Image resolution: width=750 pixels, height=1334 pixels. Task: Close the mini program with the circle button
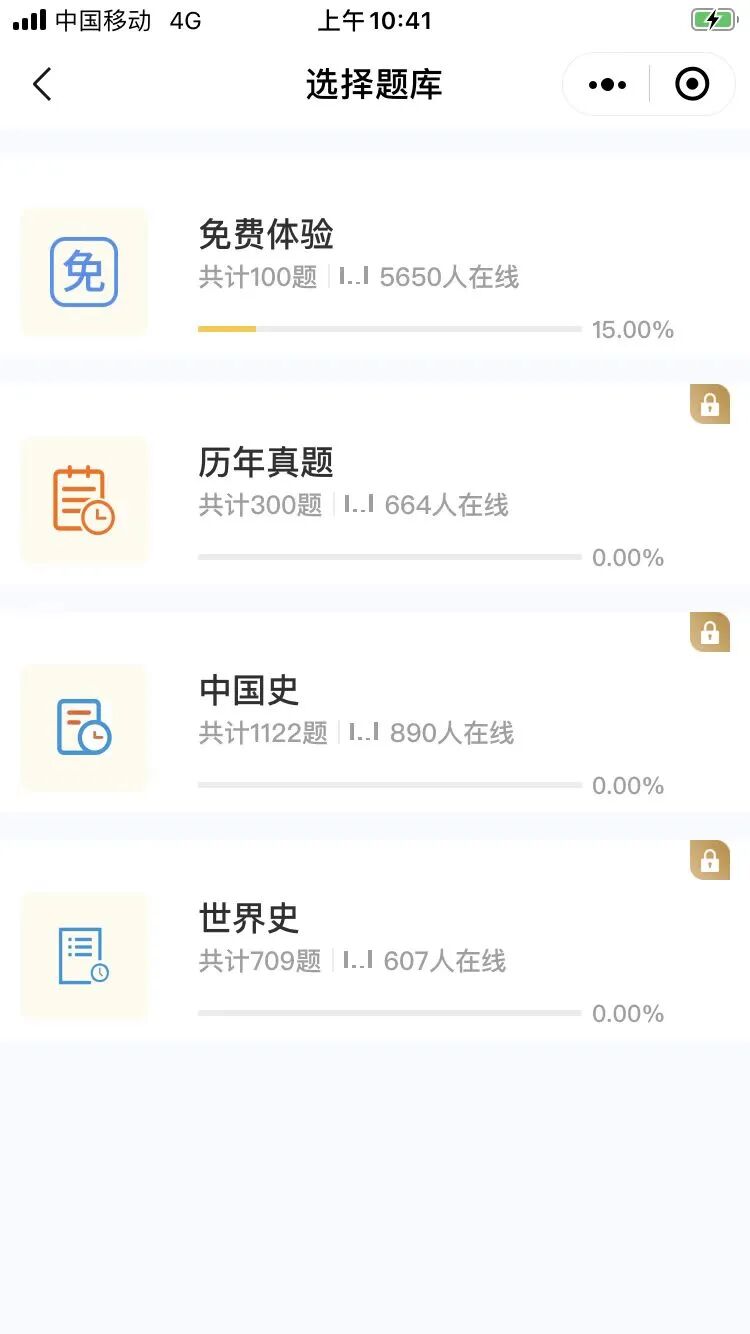coord(692,85)
